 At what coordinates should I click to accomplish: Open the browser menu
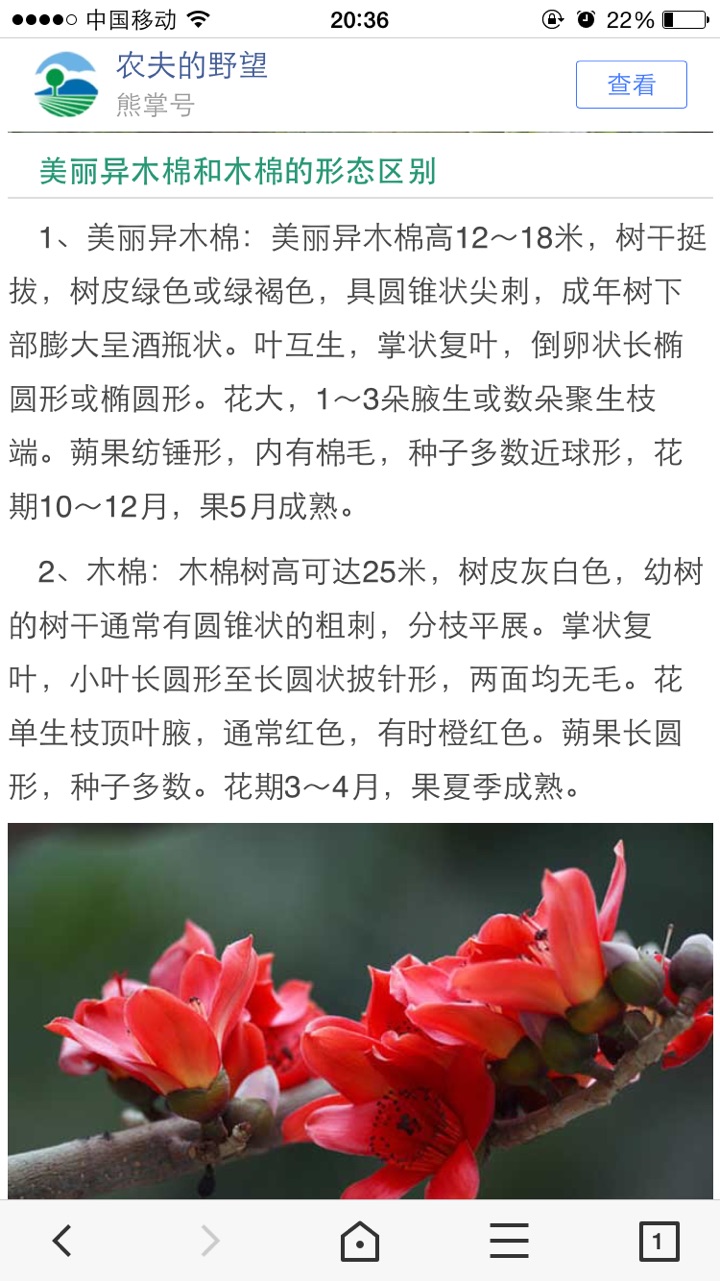click(509, 1241)
